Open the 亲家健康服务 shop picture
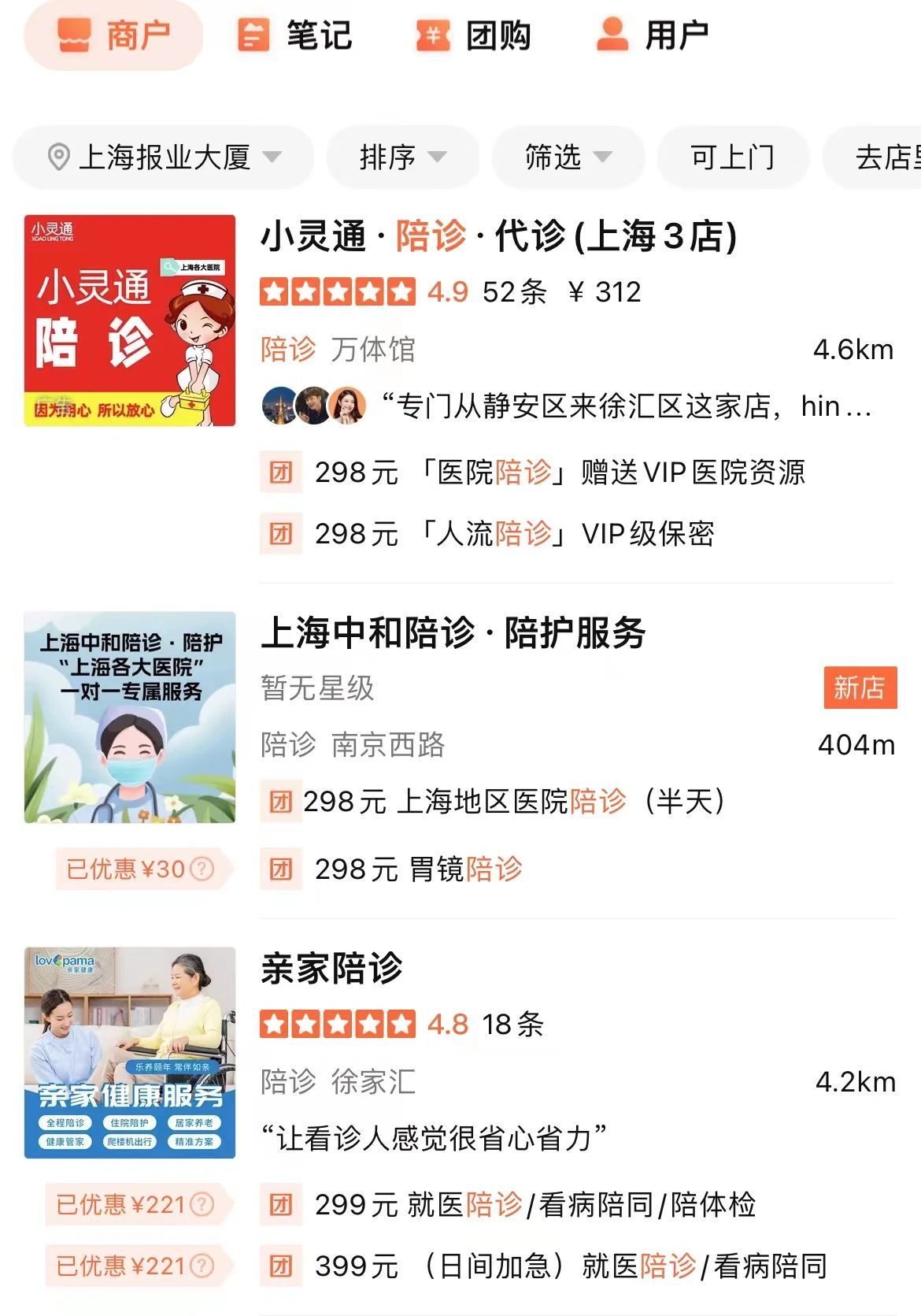 click(130, 1052)
